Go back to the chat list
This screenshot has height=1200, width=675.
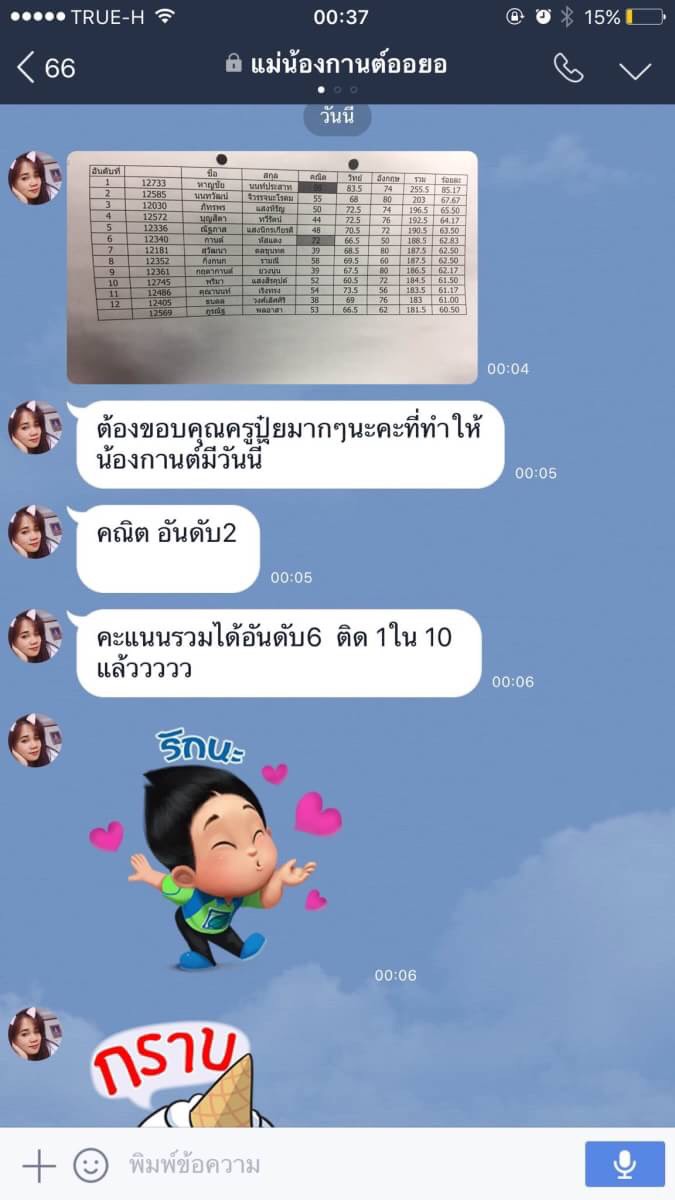[45, 68]
